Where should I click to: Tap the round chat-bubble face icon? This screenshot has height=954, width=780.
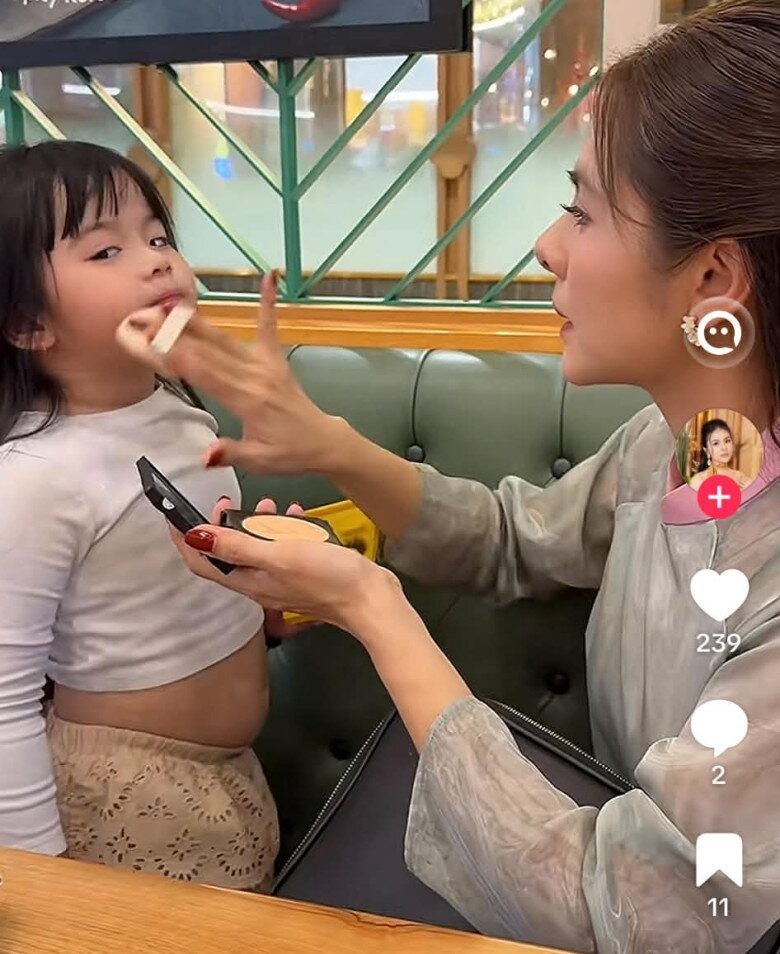pos(719,333)
